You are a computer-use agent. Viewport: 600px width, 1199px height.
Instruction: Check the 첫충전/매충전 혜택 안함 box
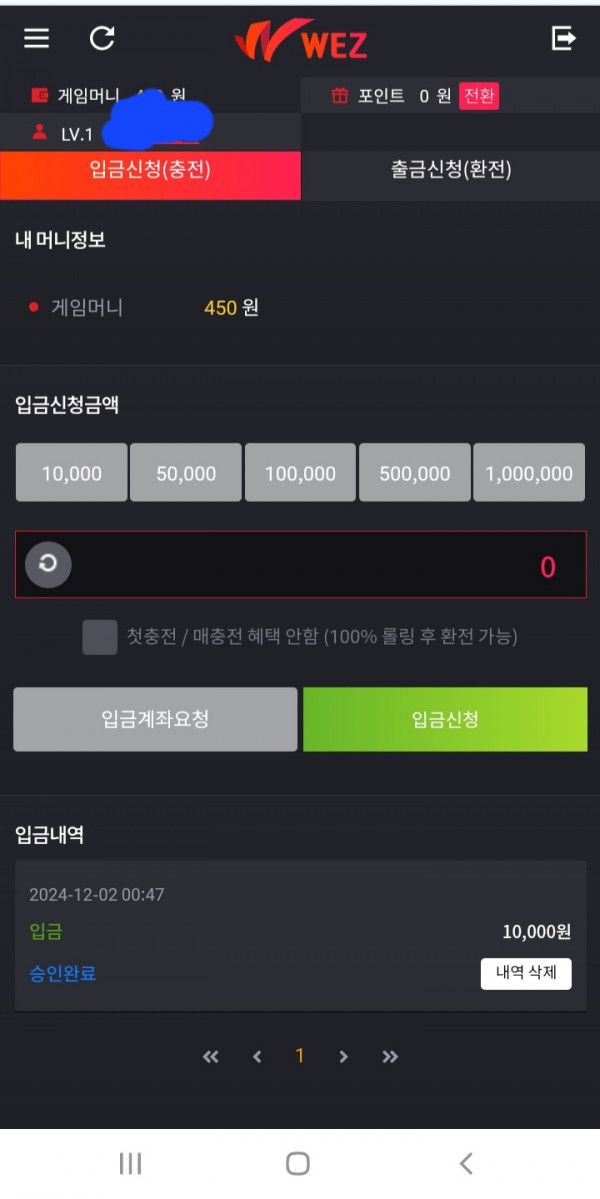click(100, 637)
